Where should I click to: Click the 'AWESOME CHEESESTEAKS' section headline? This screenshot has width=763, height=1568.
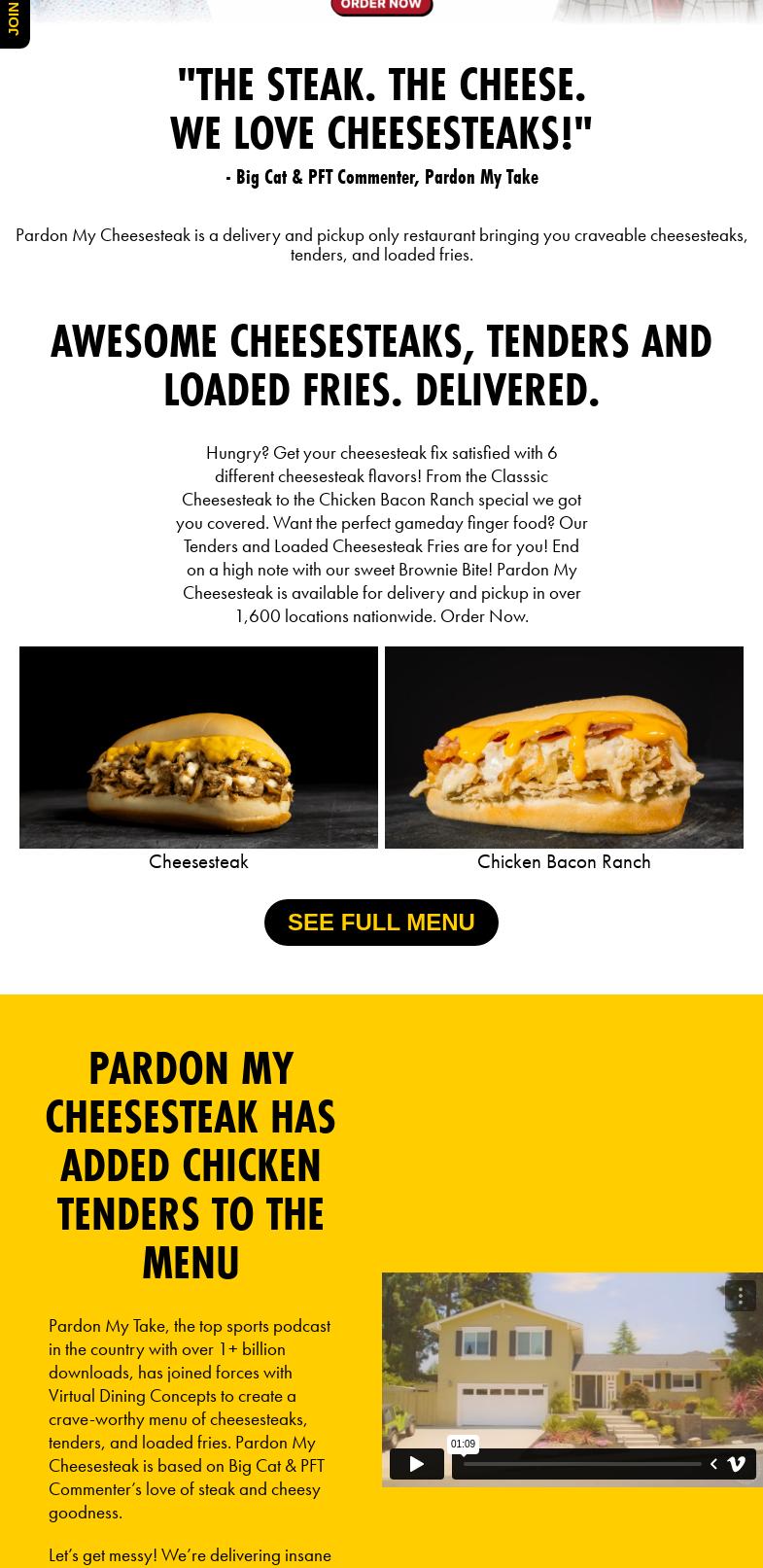point(381,365)
